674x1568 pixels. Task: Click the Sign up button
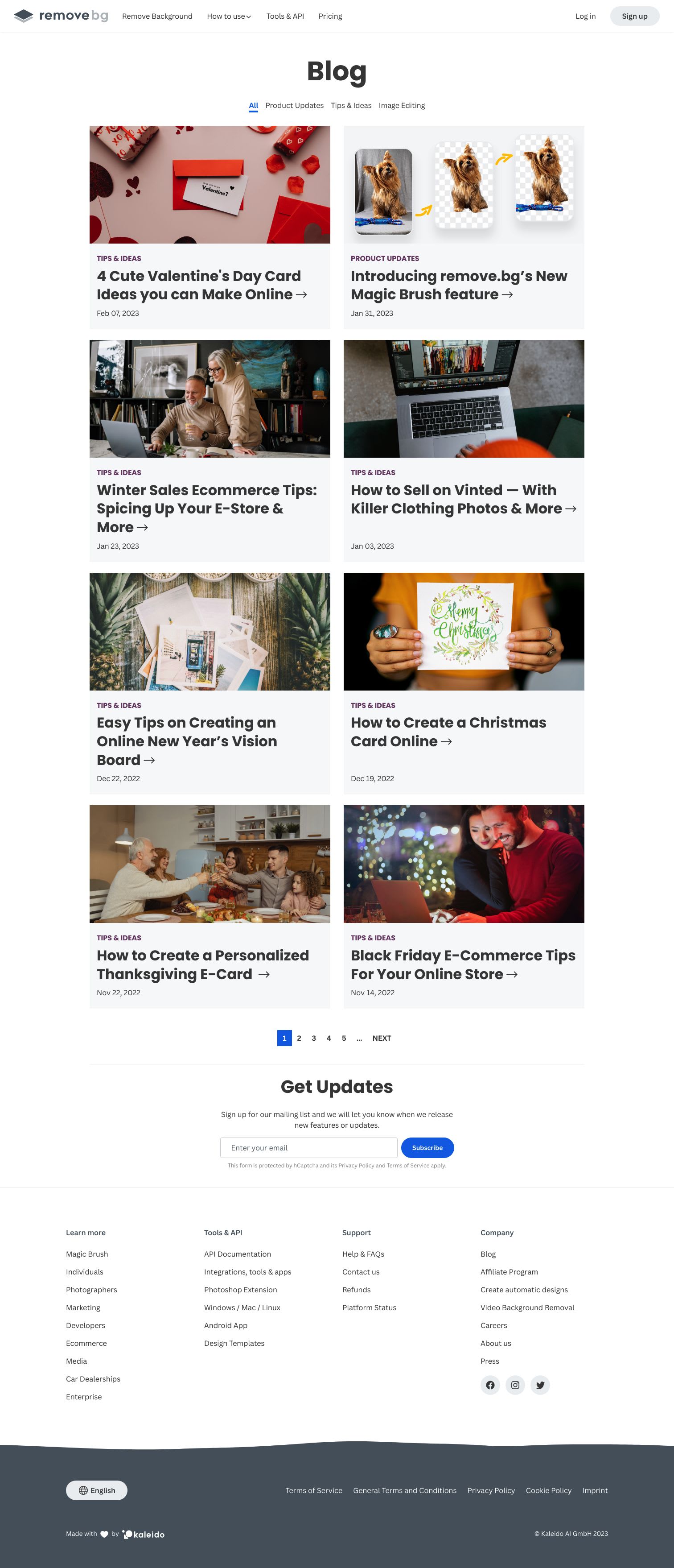tap(634, 17)
